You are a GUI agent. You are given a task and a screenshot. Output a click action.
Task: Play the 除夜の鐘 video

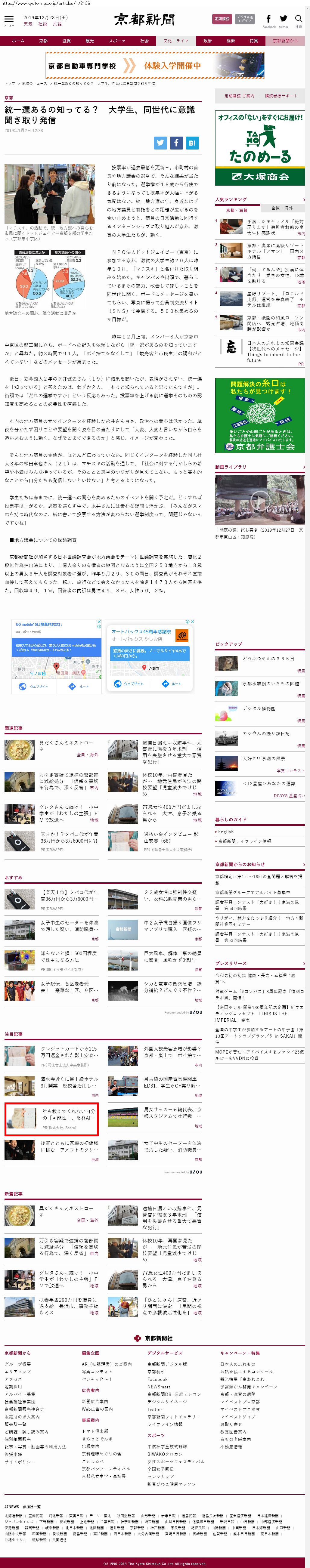click(x=259, y=500)
